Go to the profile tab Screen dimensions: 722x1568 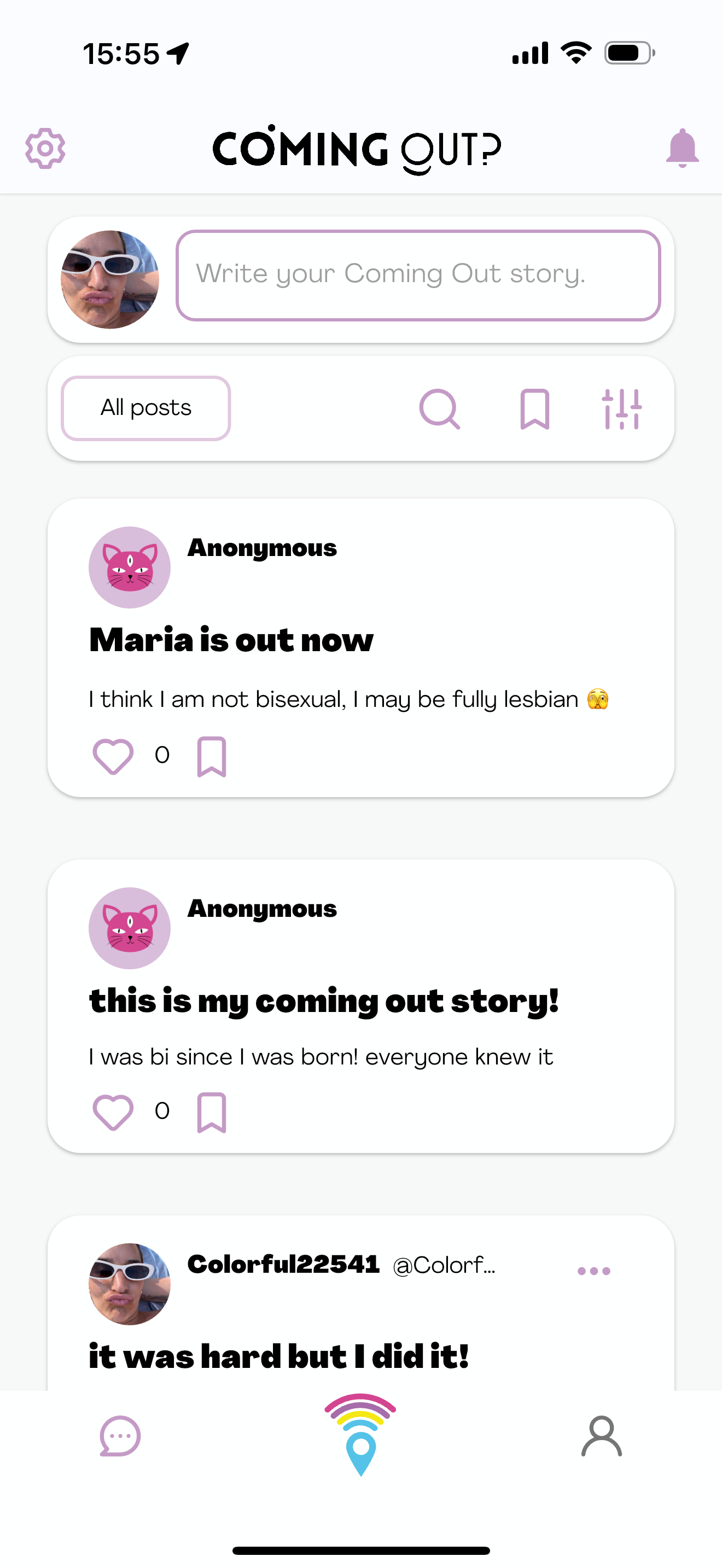pos(602,1436)
